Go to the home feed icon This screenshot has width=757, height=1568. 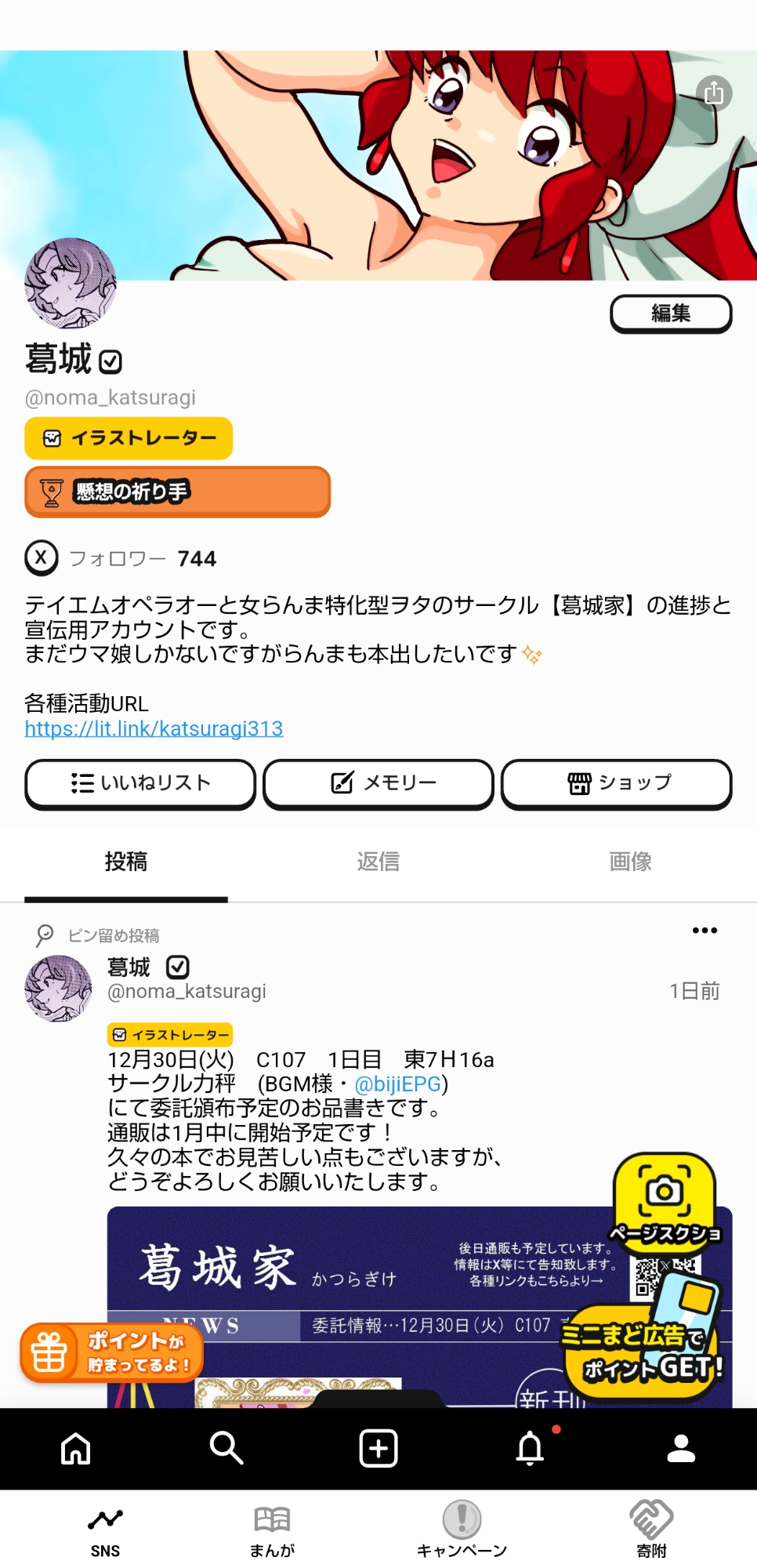pos(76,1448)
